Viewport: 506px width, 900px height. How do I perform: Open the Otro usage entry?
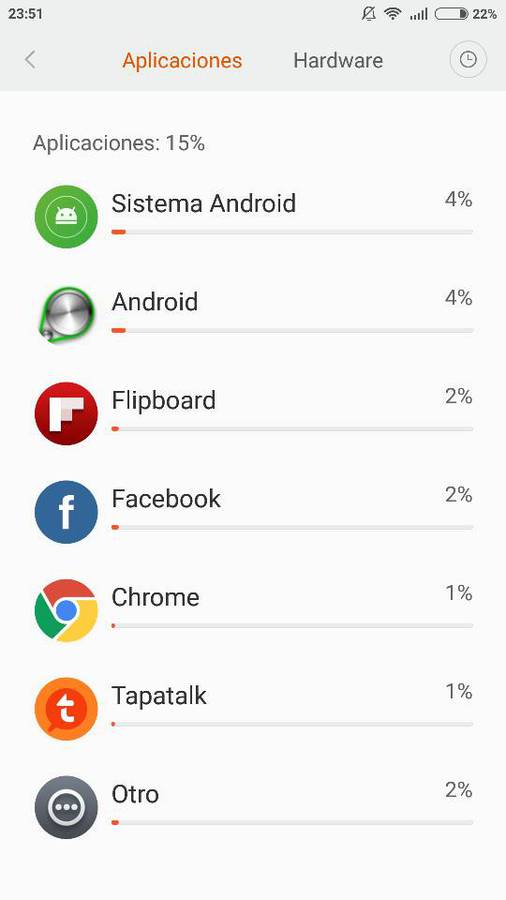tap(253, 807)
